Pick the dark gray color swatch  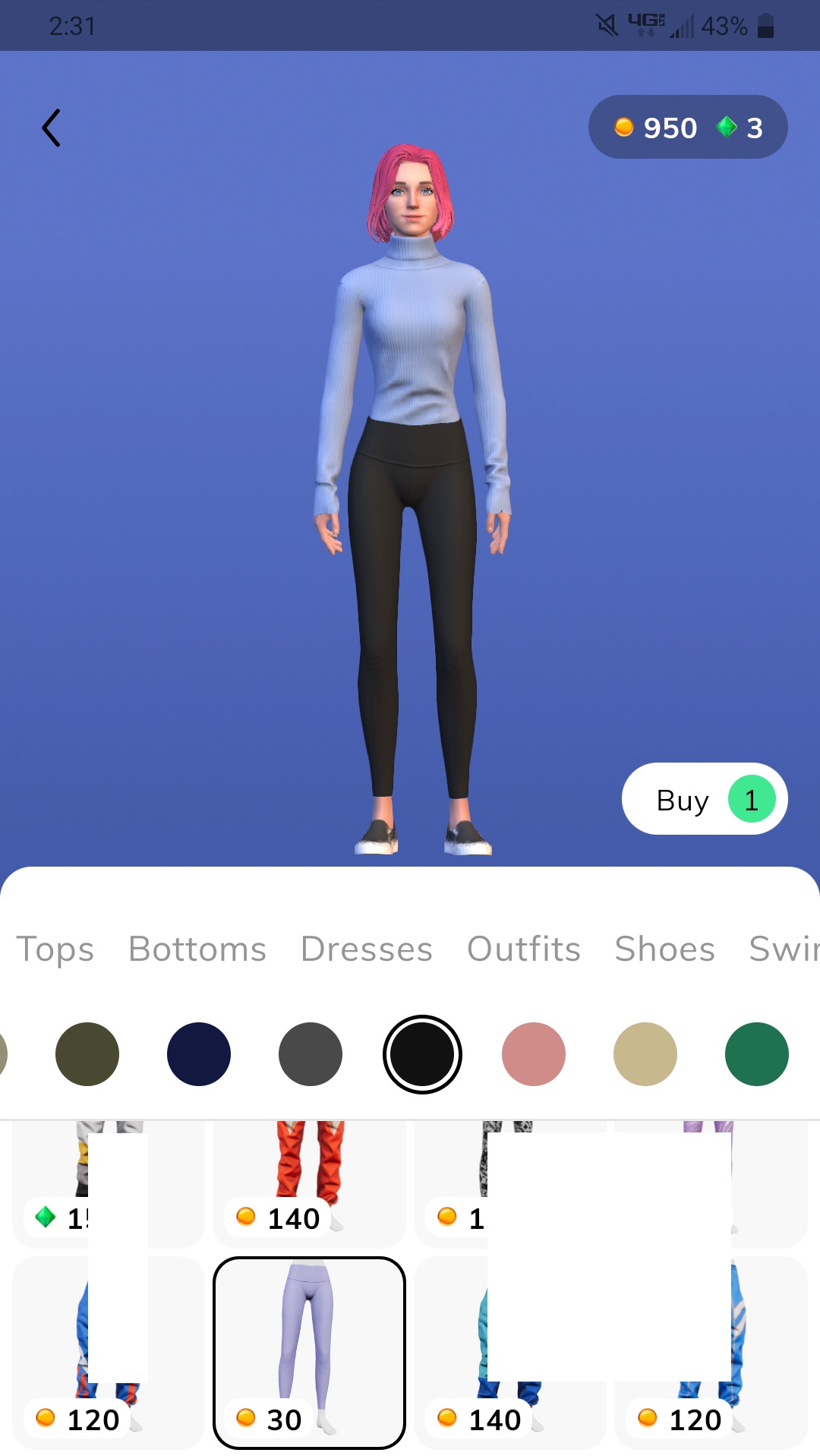311,1054
